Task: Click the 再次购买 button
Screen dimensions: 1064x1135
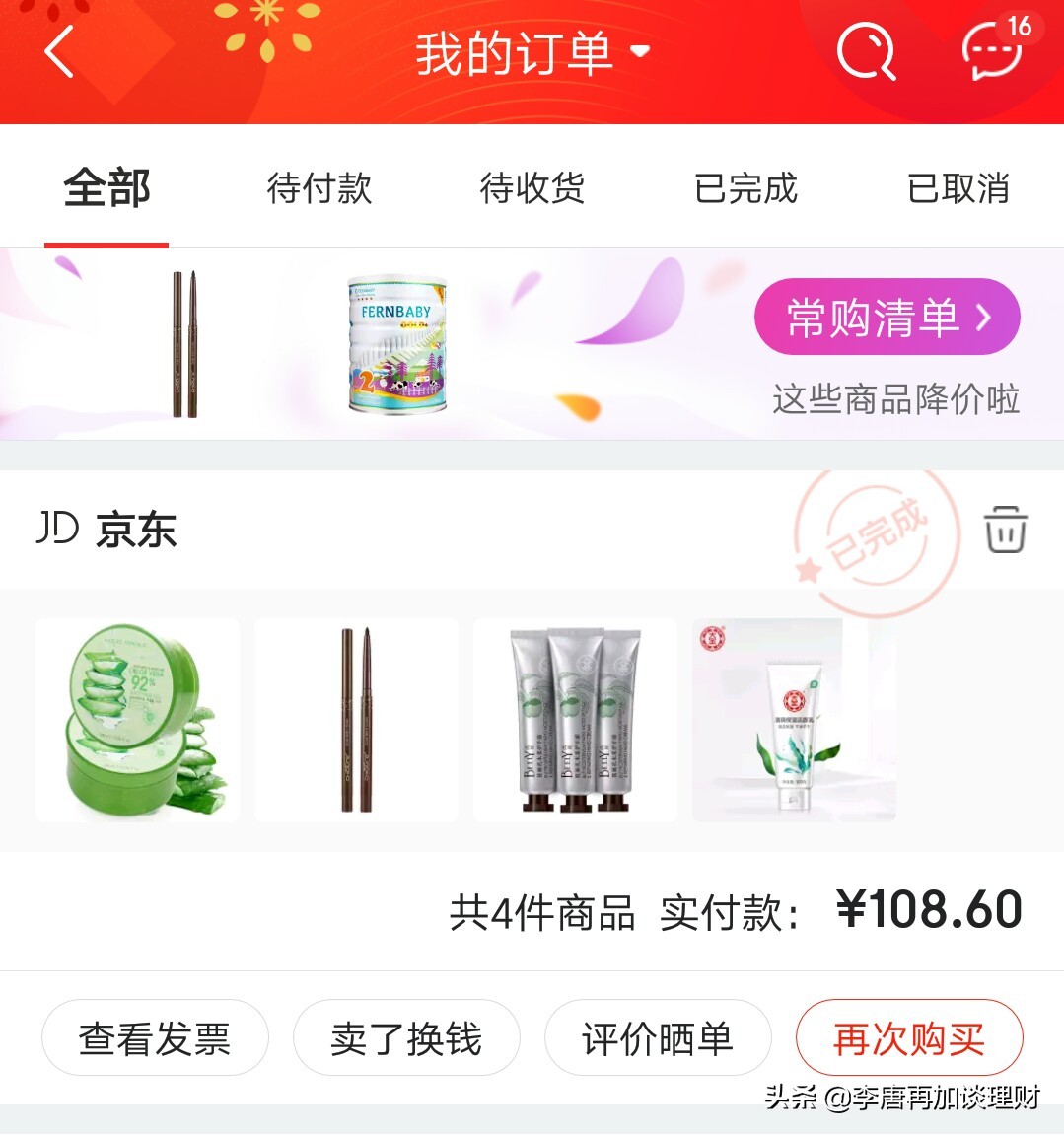Action: click(x=908, y=1037)
